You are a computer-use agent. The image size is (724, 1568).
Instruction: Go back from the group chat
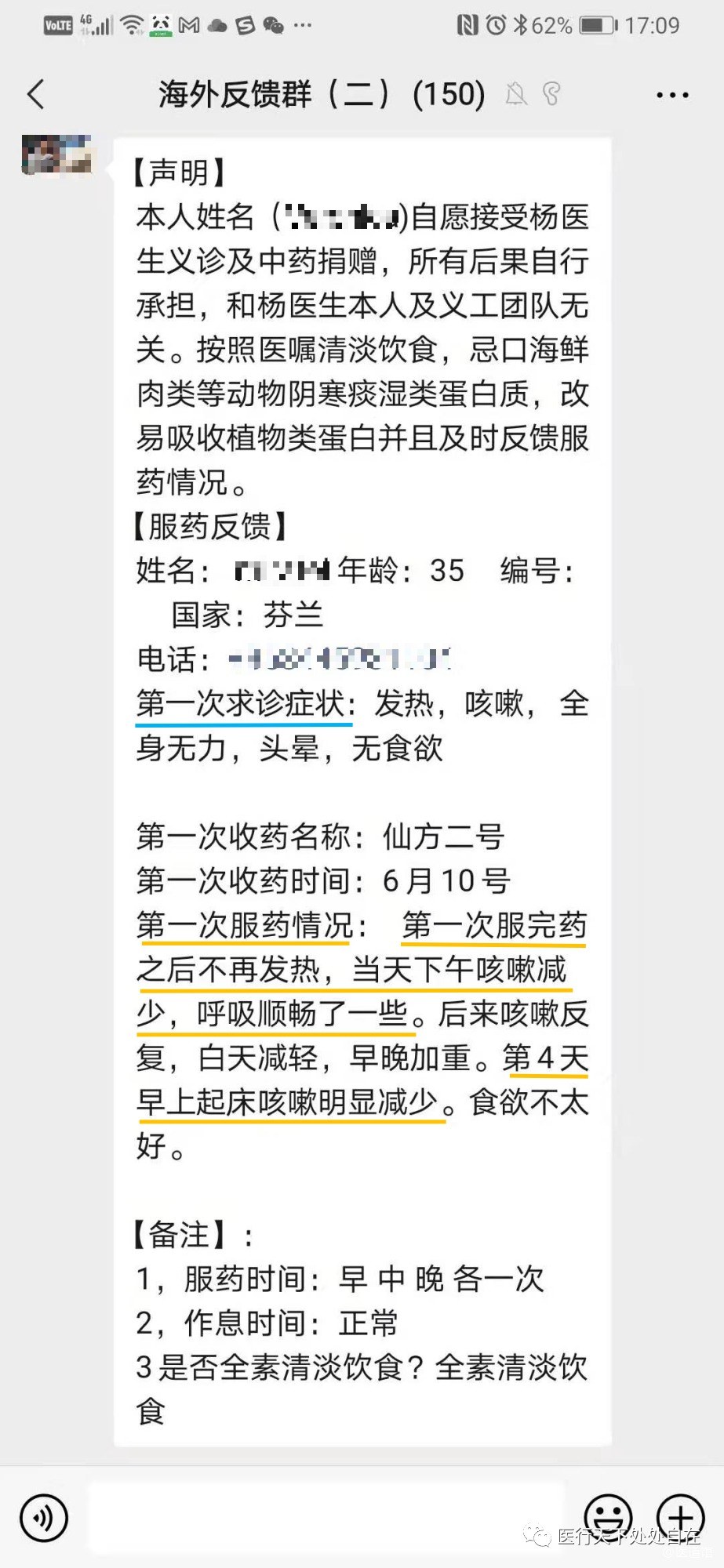point(36,94)
